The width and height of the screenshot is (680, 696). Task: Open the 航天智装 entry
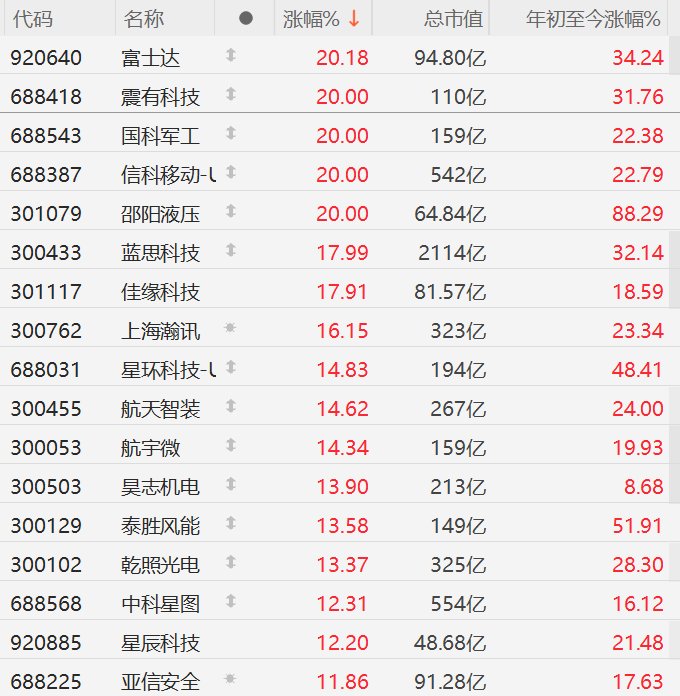(160, 409)
